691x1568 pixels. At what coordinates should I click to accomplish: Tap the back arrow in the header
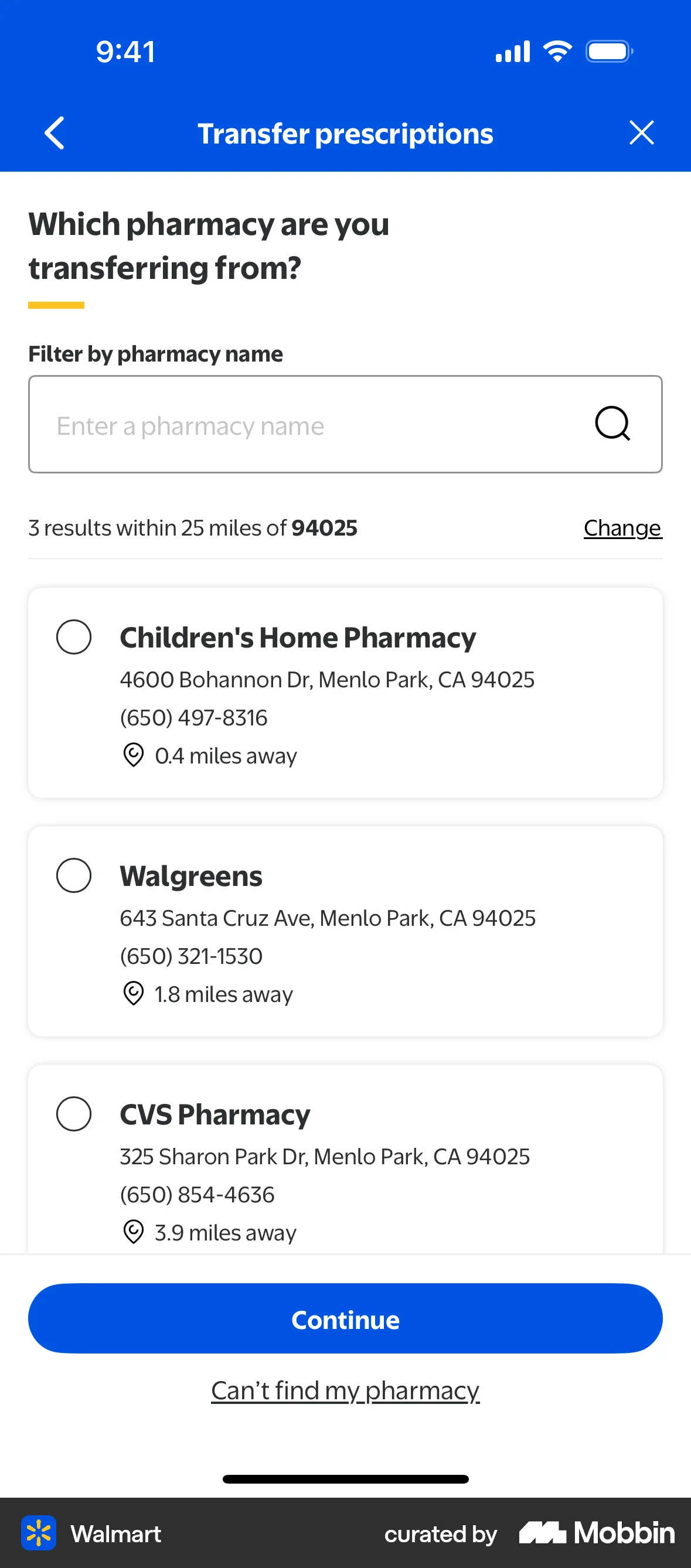click(55, 134)
